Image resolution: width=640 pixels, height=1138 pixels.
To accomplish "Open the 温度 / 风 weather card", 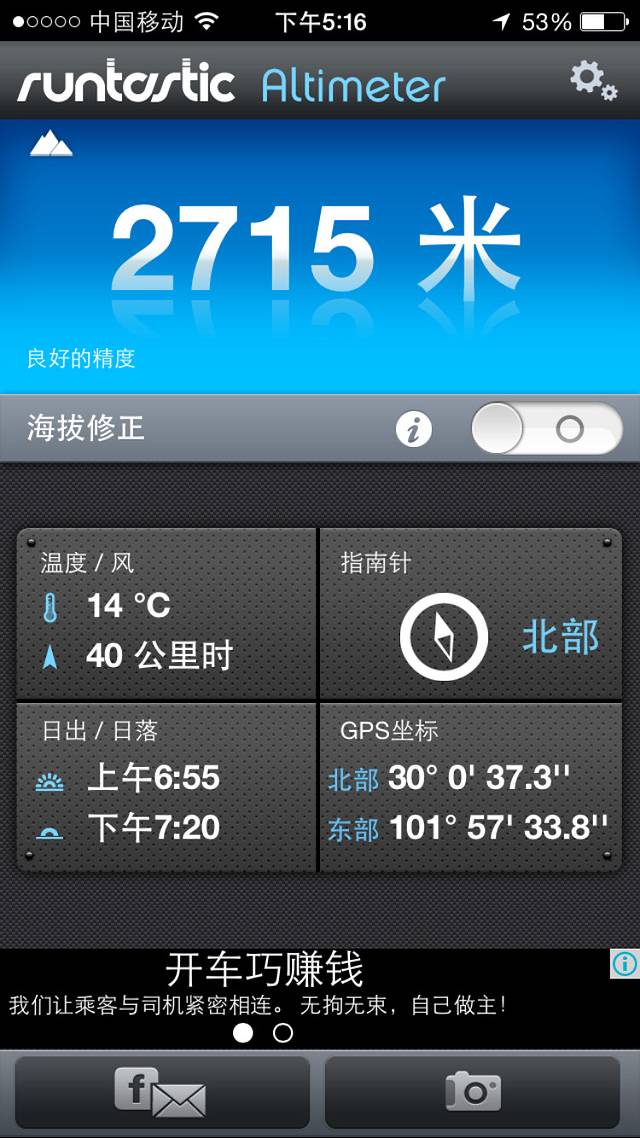I will pos(166,613).
